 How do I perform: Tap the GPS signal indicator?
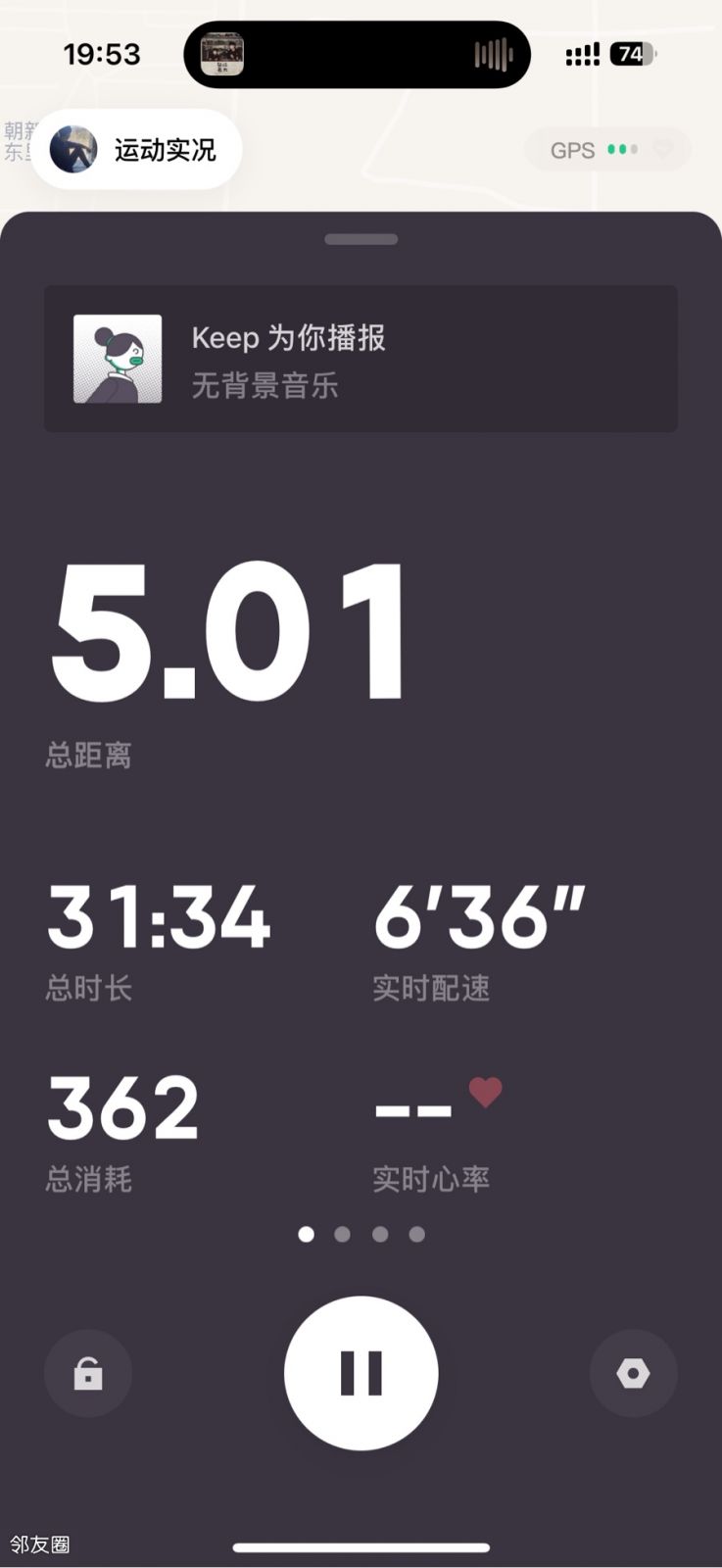[607, 150]
